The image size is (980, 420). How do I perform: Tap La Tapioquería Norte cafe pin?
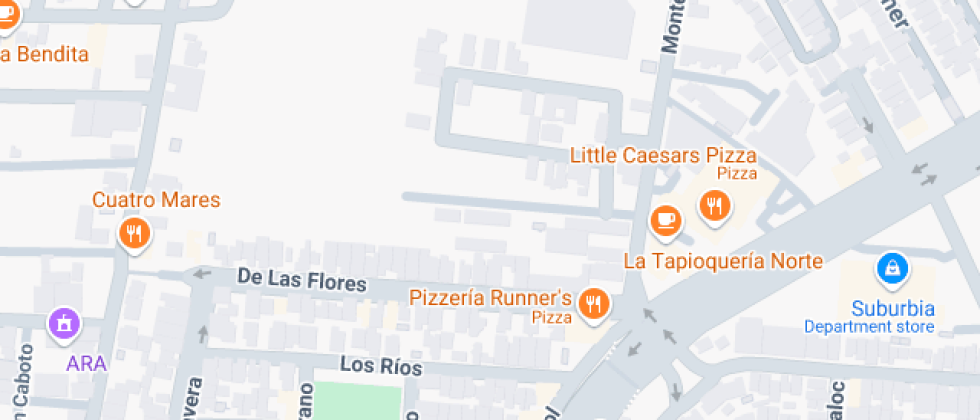coord(666,222)
